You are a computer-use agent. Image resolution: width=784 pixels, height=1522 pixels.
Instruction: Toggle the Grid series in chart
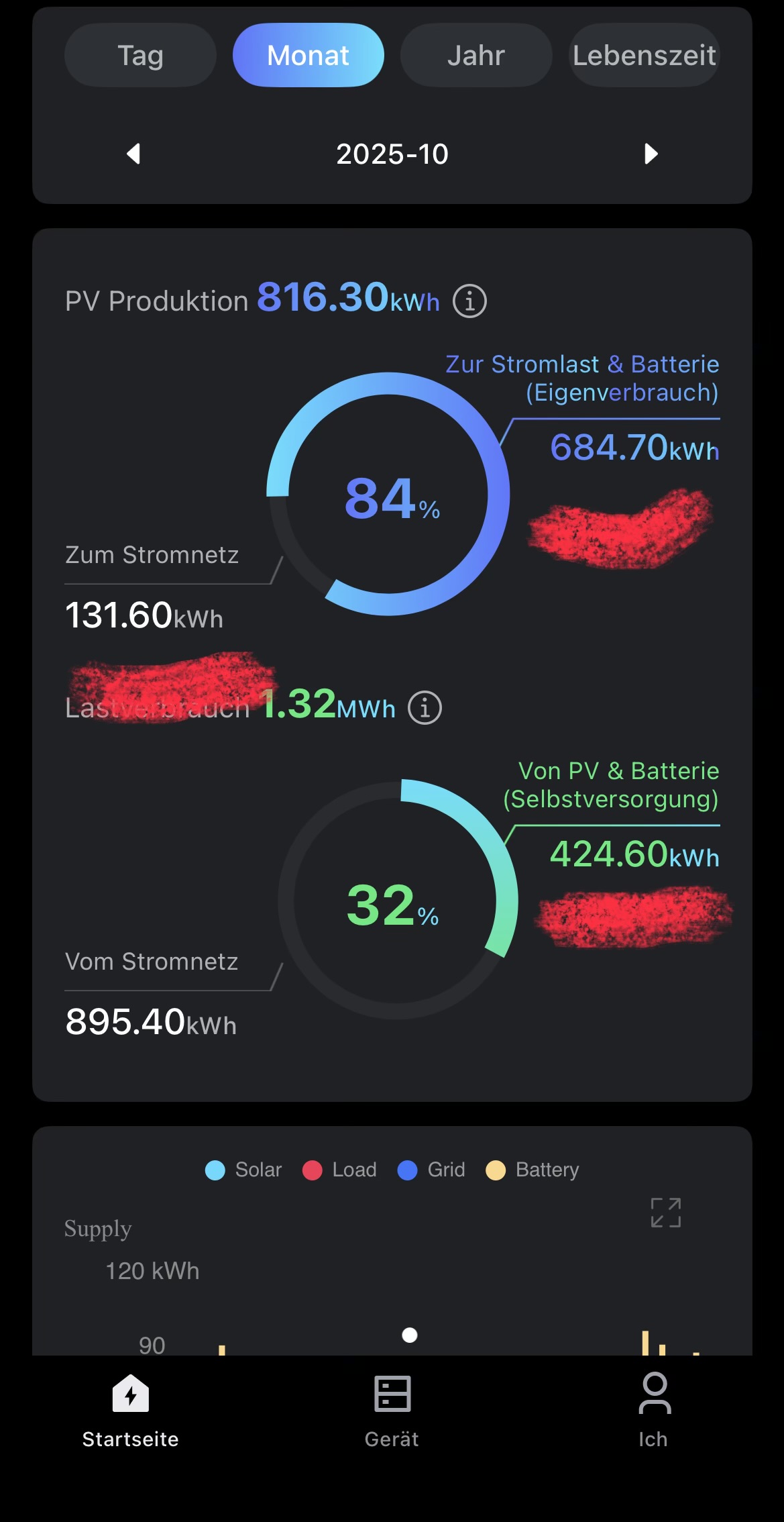click(431, 1170)
